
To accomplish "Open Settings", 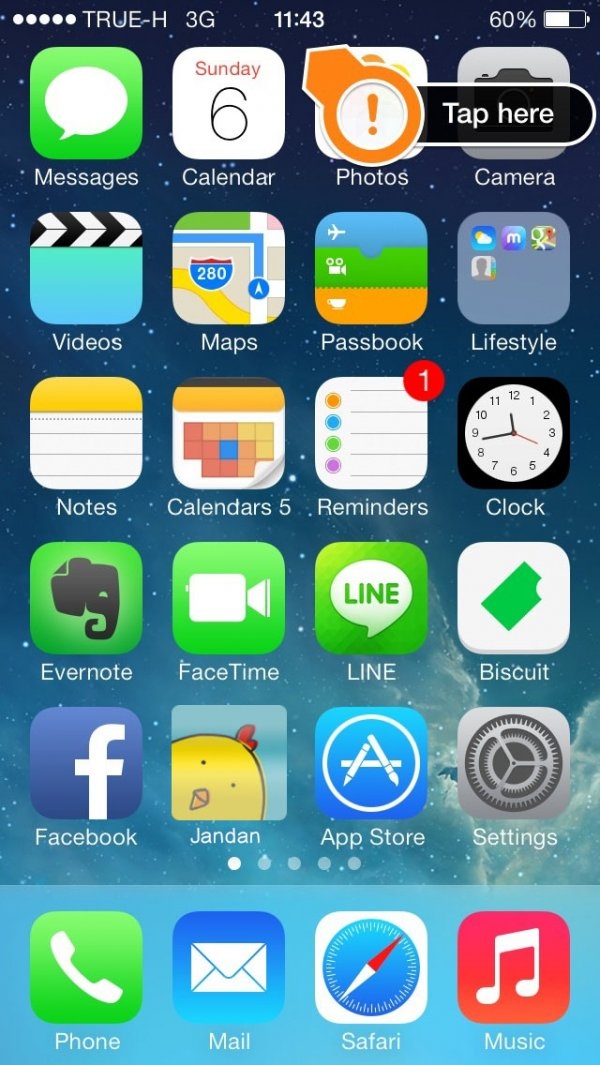I will (x=513, y=763).
